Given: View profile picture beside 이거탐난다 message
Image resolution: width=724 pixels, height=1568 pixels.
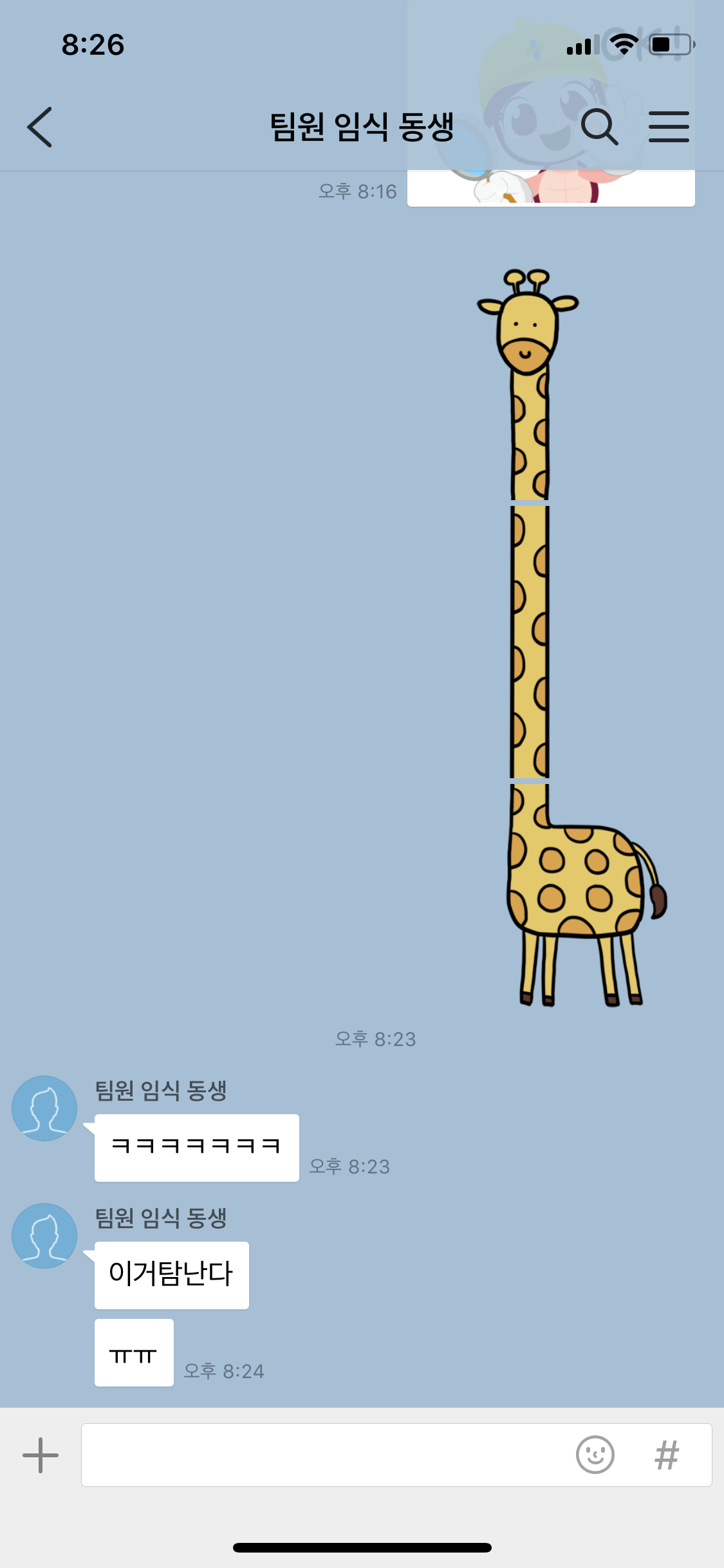Looking at the screenshot, I should [x=44, y=1236].
